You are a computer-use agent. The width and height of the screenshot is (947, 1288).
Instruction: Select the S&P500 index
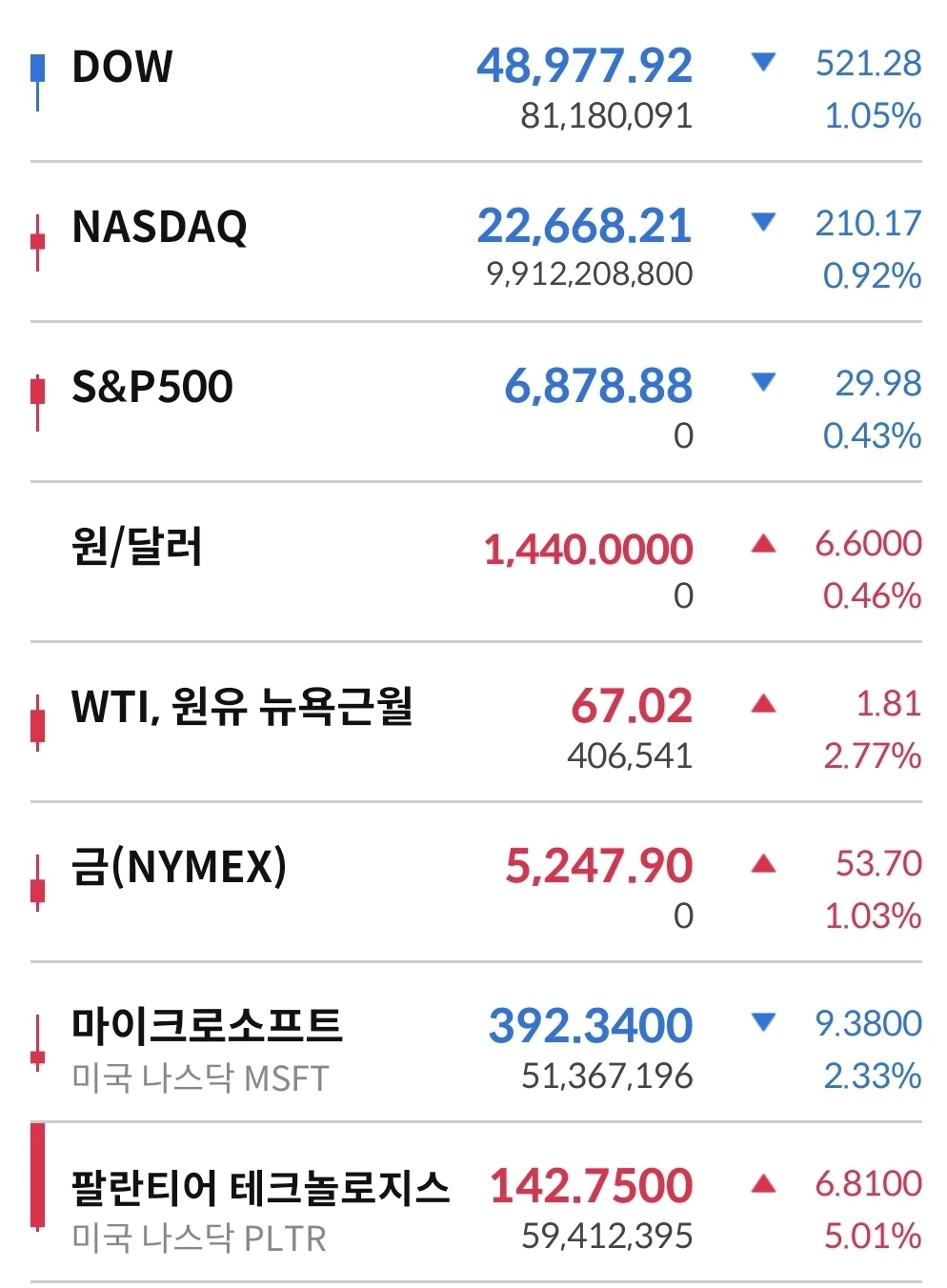click(152, 388)
